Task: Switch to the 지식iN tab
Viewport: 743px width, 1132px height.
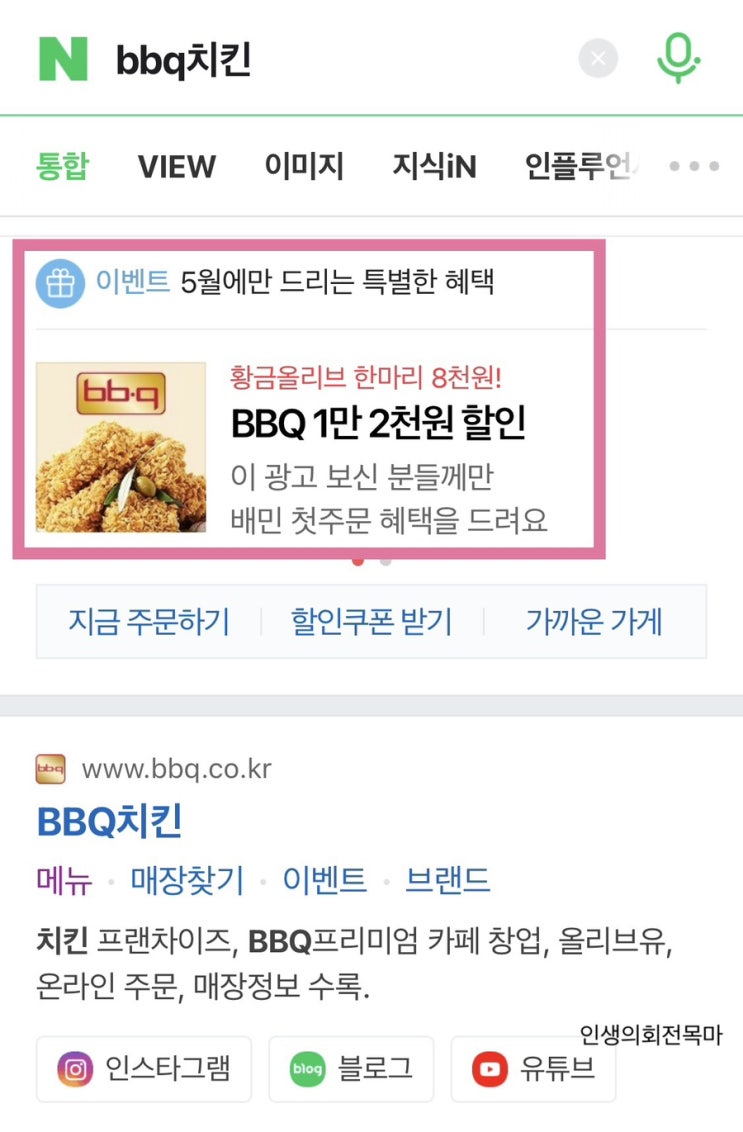Action: (434, 166)
